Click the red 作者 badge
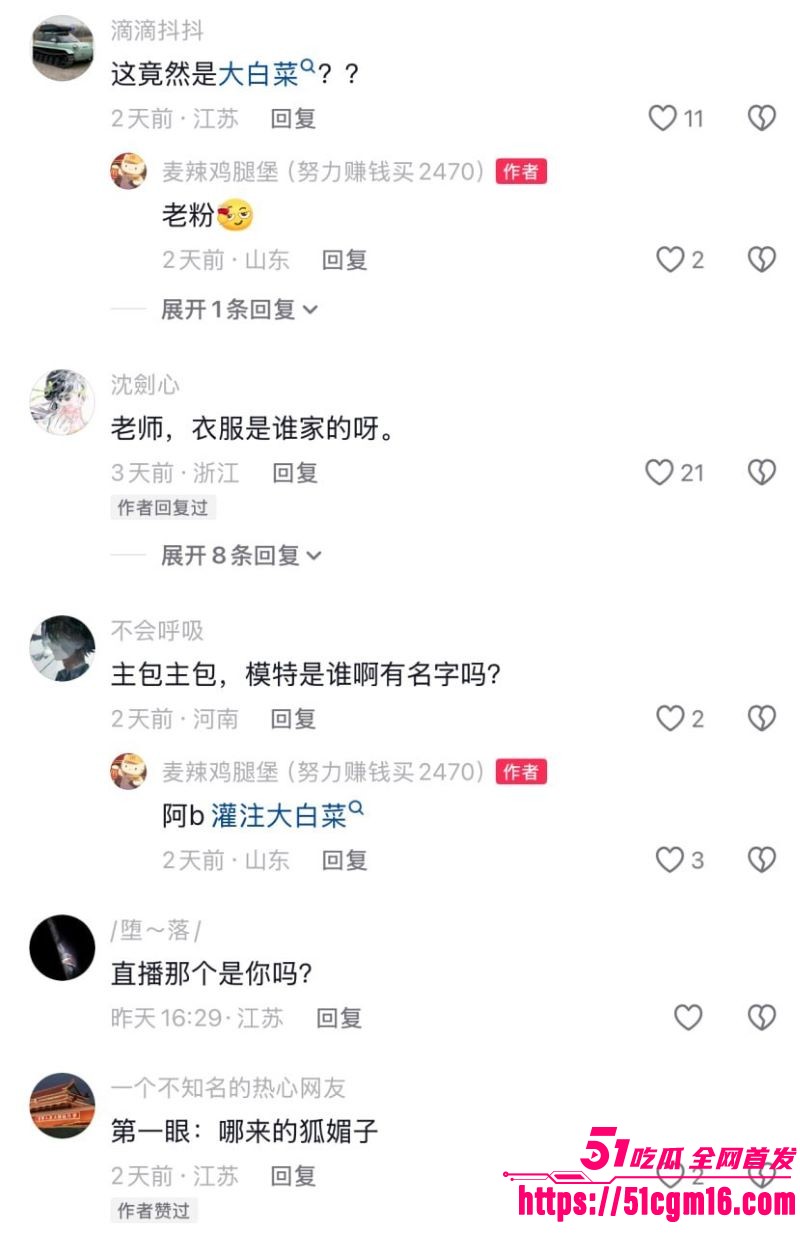 click(521, 170)
